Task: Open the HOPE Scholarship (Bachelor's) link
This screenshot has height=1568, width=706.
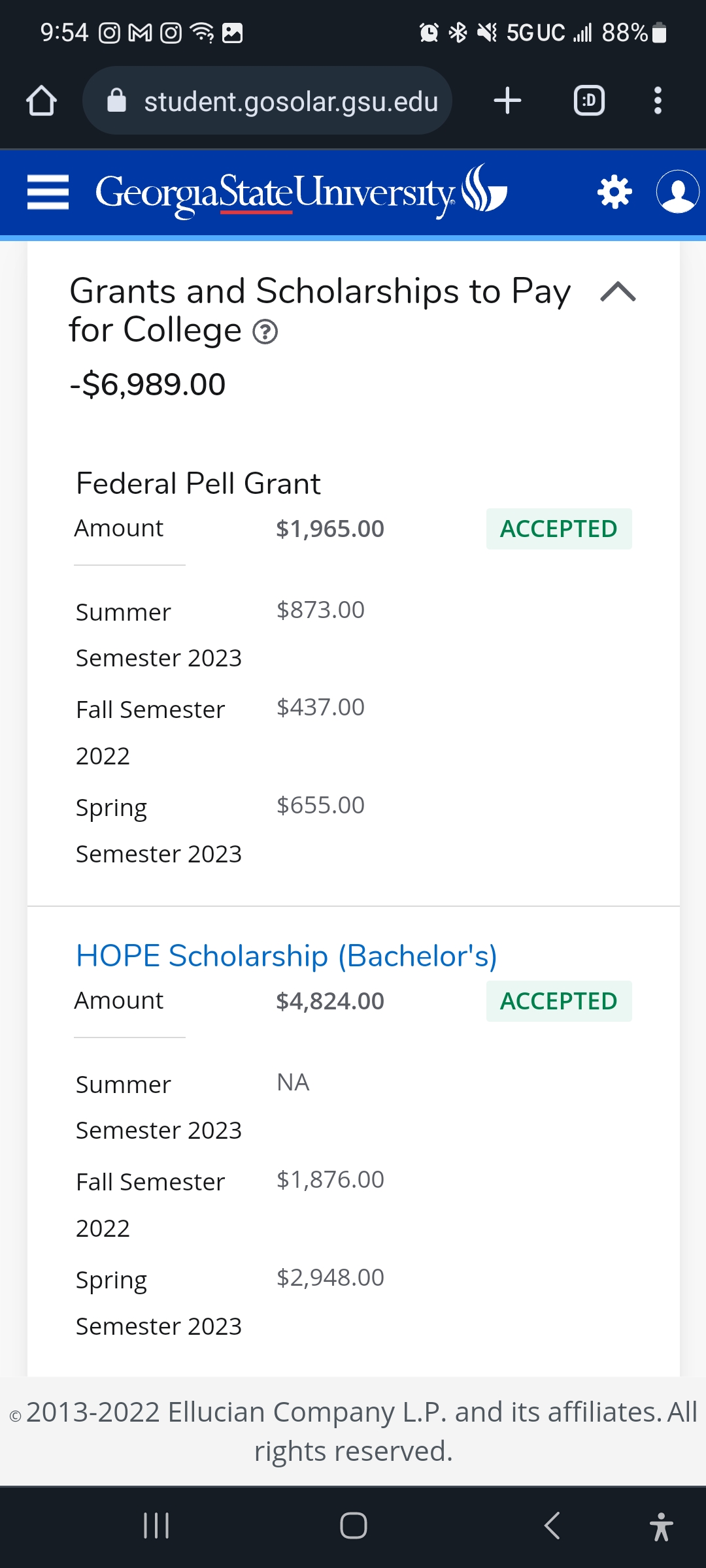Action: point(286,956)
